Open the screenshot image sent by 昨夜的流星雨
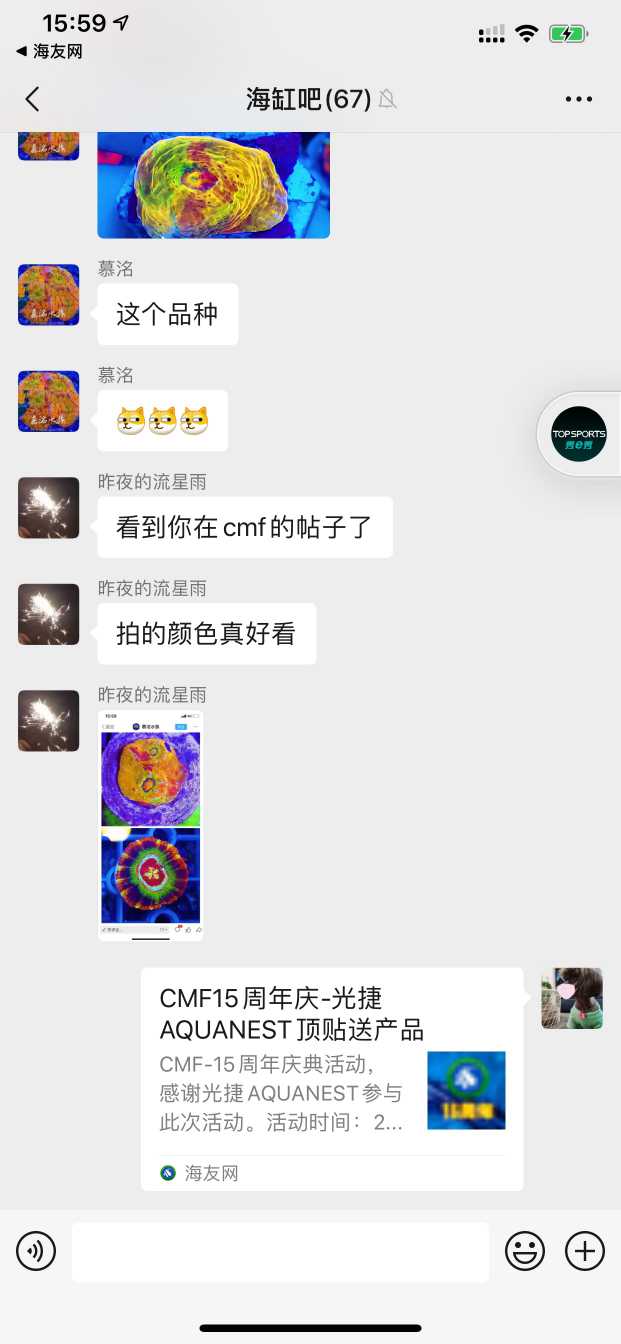Screen dimensions: 621x1344 click(151, 825)
